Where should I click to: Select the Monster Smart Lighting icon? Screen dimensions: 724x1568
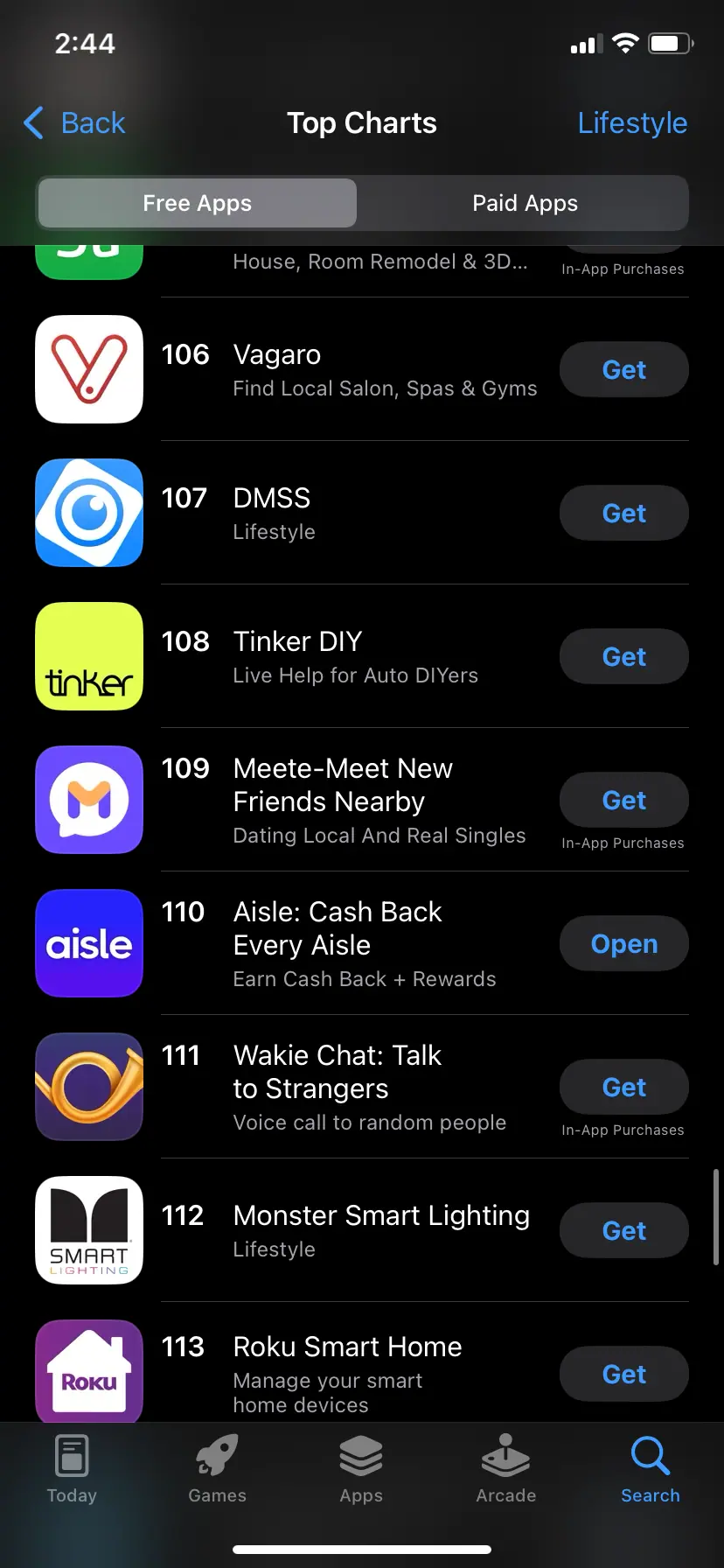pyautogui.click(x=88, y=1230)
